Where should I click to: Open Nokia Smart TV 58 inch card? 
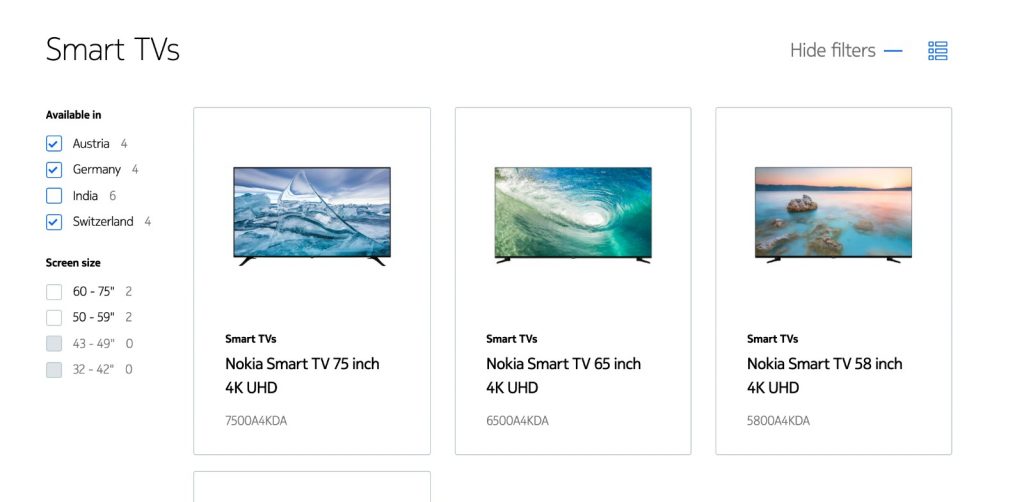[x=833, y=280]
